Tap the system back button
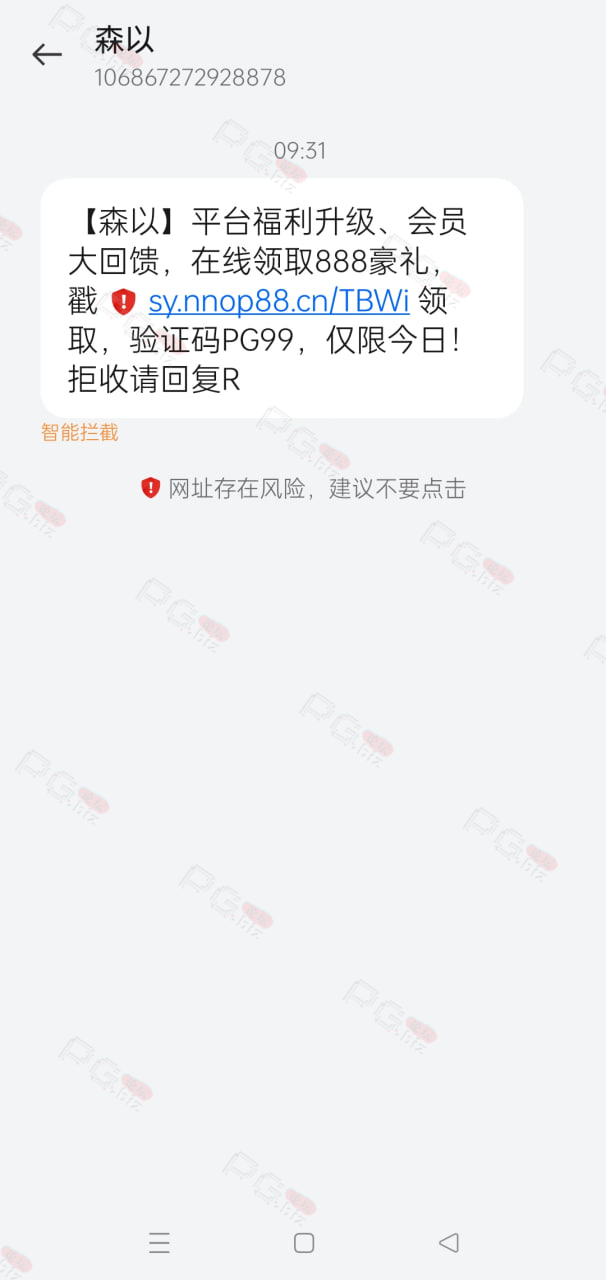The image size is (606, 1280). click(448, 1243)
